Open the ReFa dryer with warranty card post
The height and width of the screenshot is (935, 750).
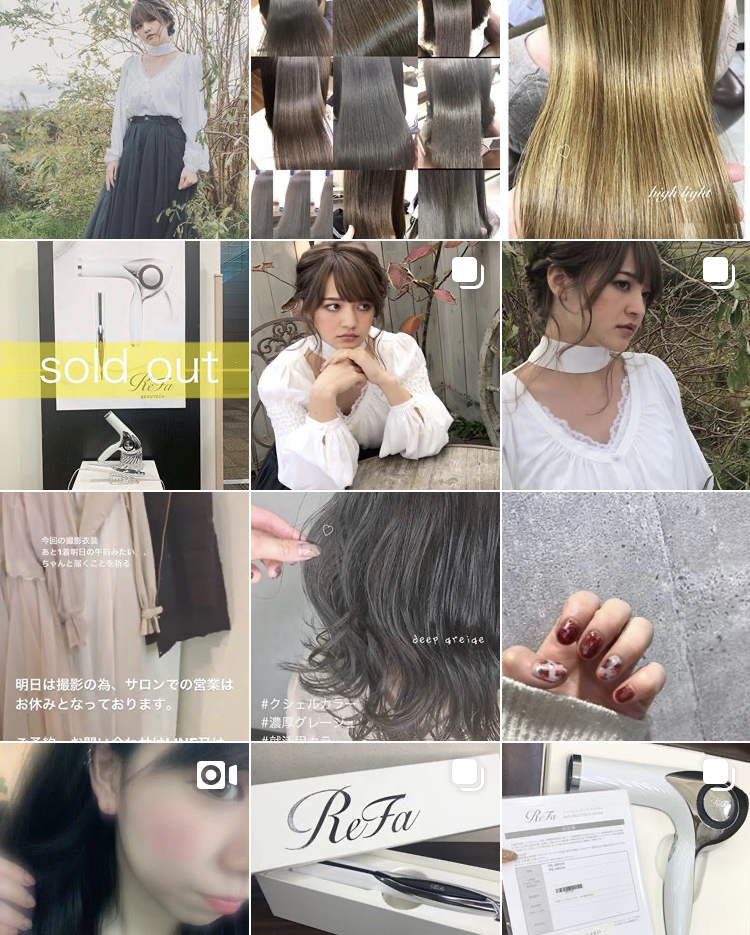coord(626,840)
